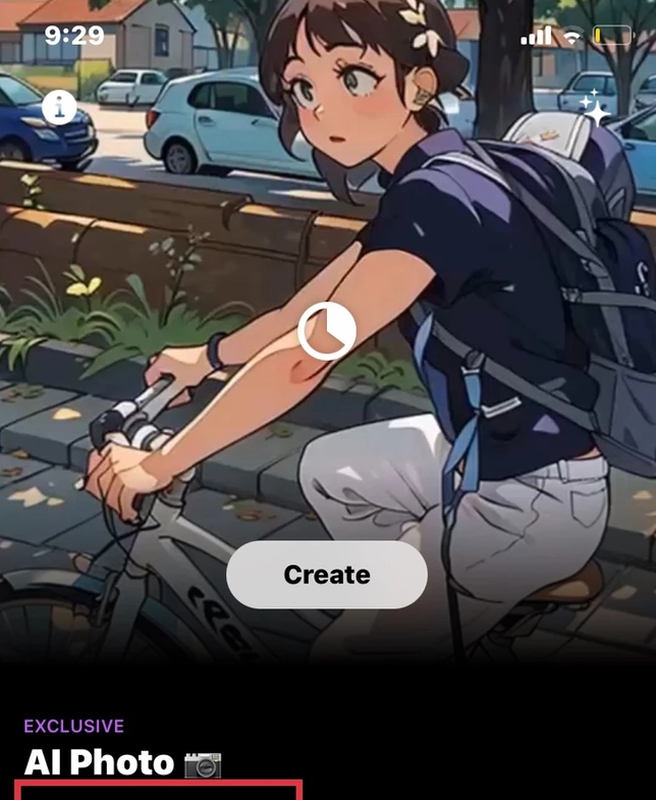Viewport: 656px width, 800px height.
Task: Tap the sparkle effects icon
Action: point(596,108)
